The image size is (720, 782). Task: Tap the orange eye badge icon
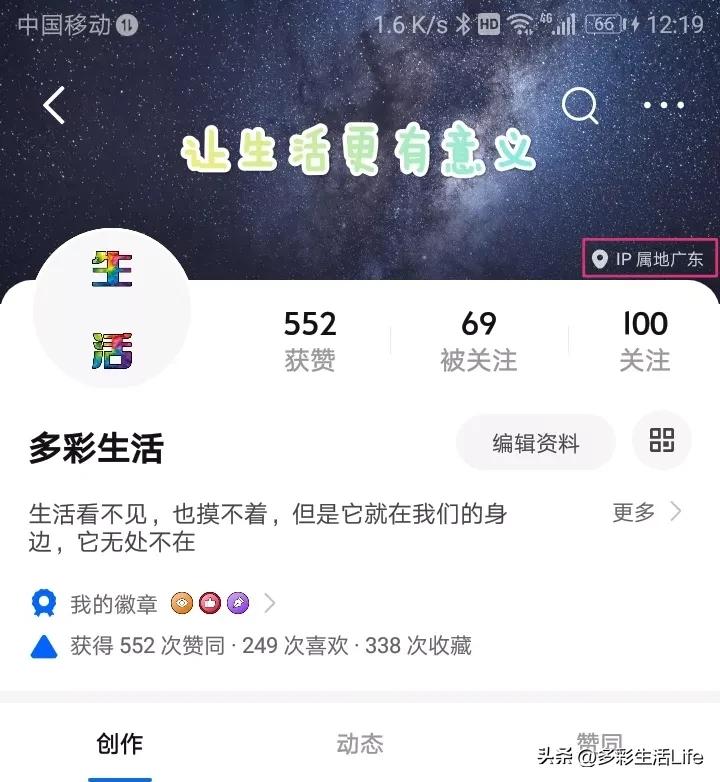(182, 603)
